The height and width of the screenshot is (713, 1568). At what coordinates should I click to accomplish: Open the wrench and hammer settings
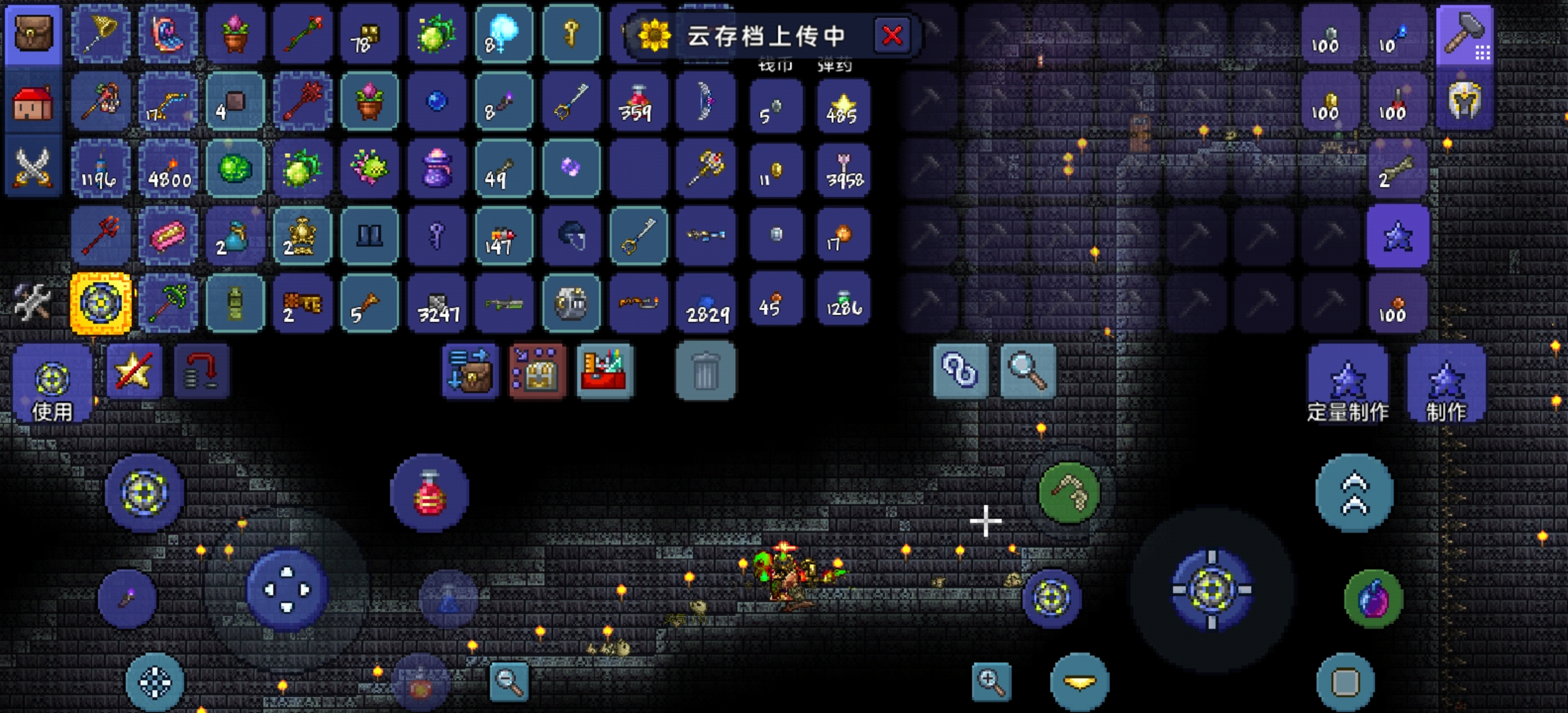pos(33,302)
